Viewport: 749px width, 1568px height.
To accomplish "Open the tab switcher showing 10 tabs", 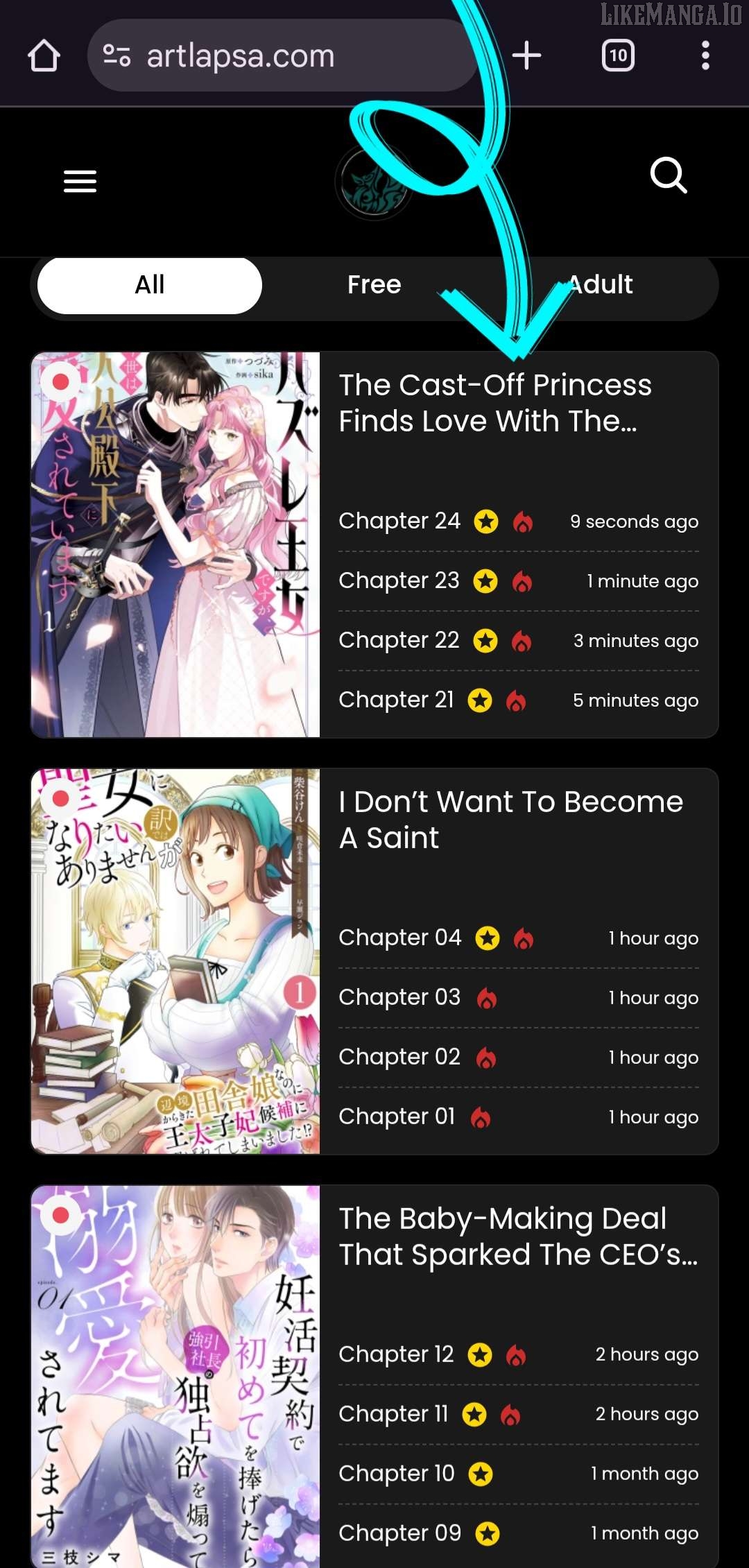I will pyautogui.click(x=618, y=55).
